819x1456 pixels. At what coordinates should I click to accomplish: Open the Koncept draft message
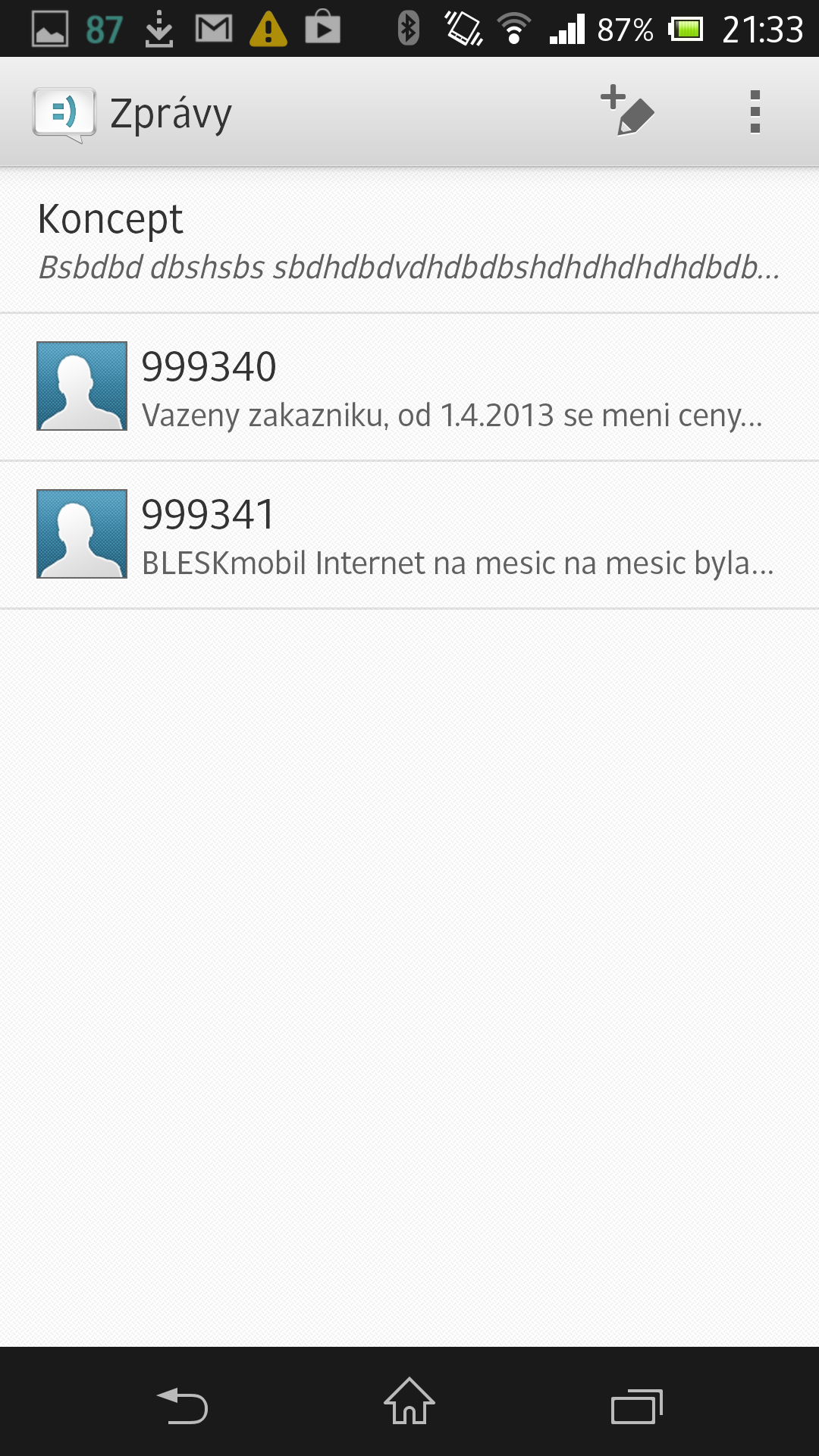pos(409,240)
